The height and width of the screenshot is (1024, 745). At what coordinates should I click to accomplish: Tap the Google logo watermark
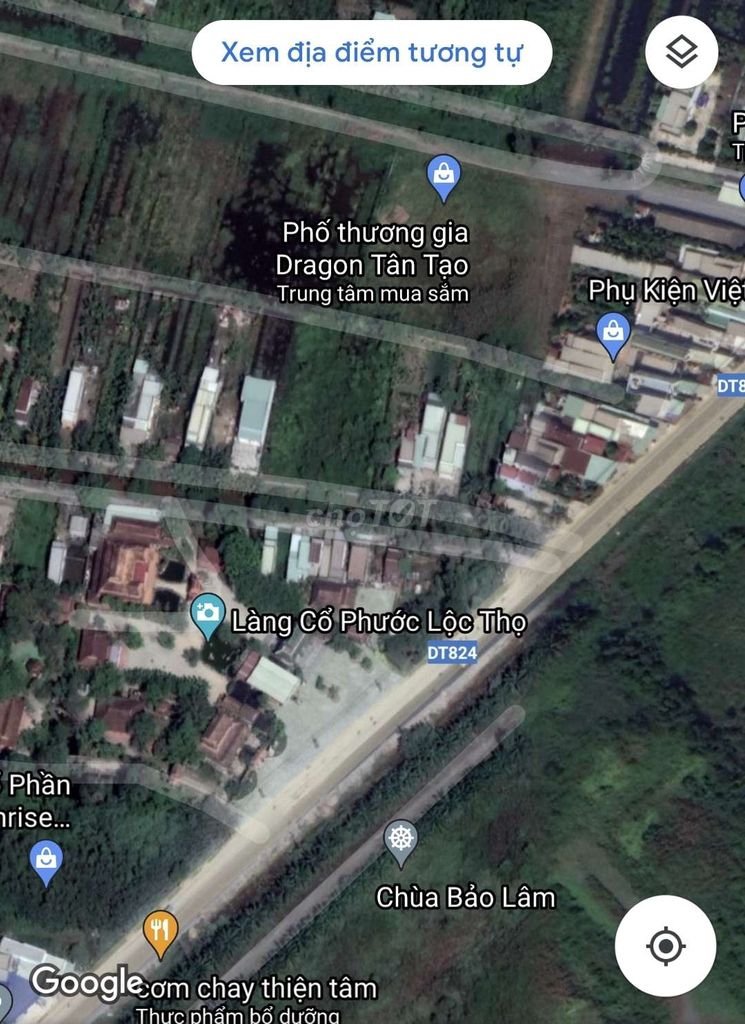click(x=84, y=981)
